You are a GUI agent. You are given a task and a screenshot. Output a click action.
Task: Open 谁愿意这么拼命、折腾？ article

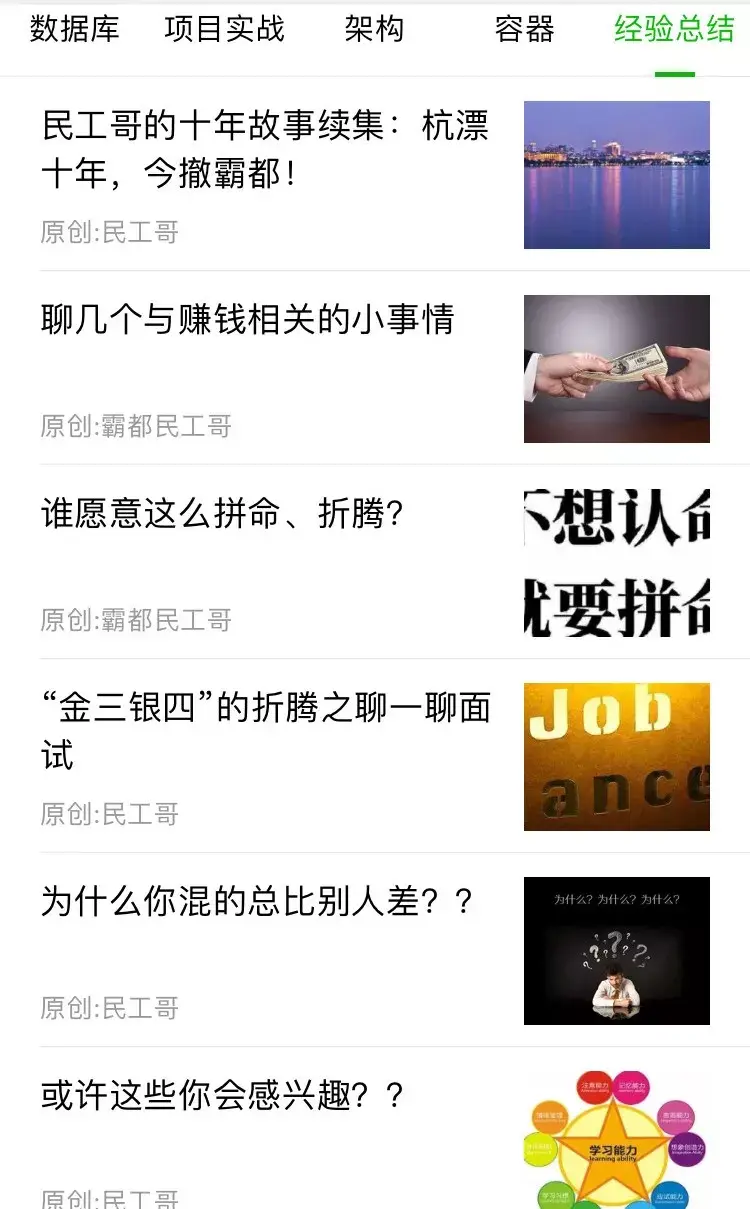pyautogui.click(x=222, y=514)
